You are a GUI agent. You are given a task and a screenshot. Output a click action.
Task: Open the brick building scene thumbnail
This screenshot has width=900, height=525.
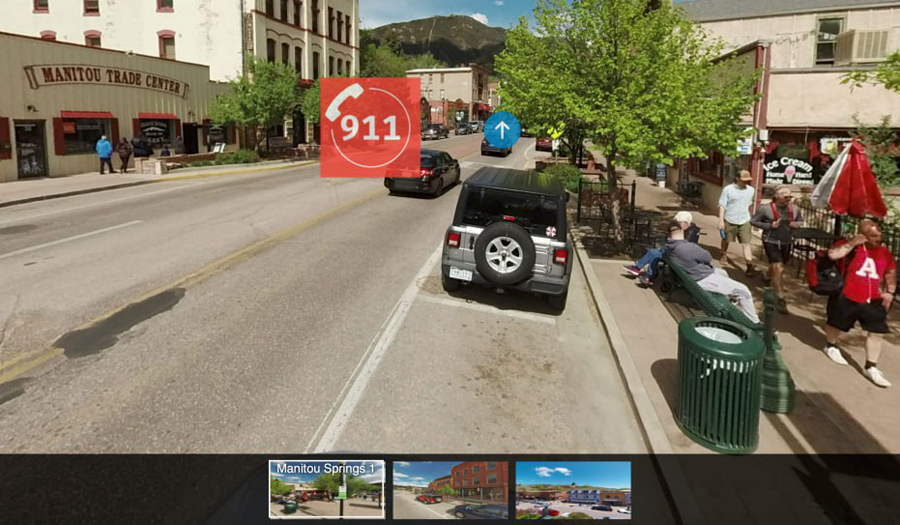[x=450, y=489]
